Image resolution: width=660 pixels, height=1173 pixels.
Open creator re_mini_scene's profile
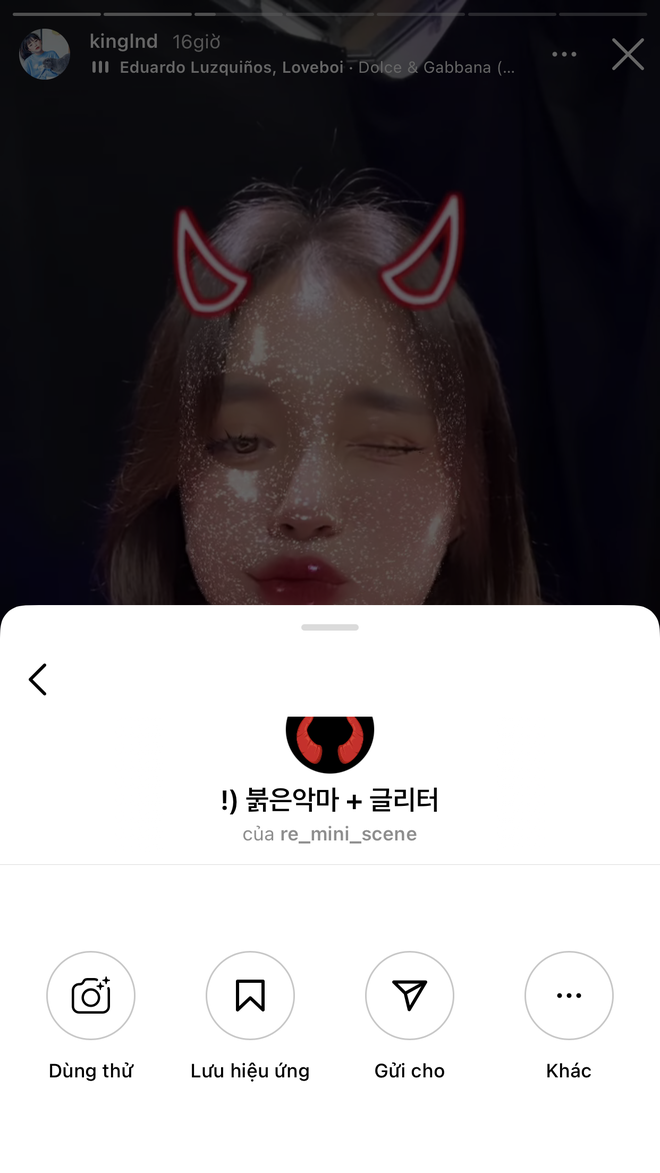point(348,834)
